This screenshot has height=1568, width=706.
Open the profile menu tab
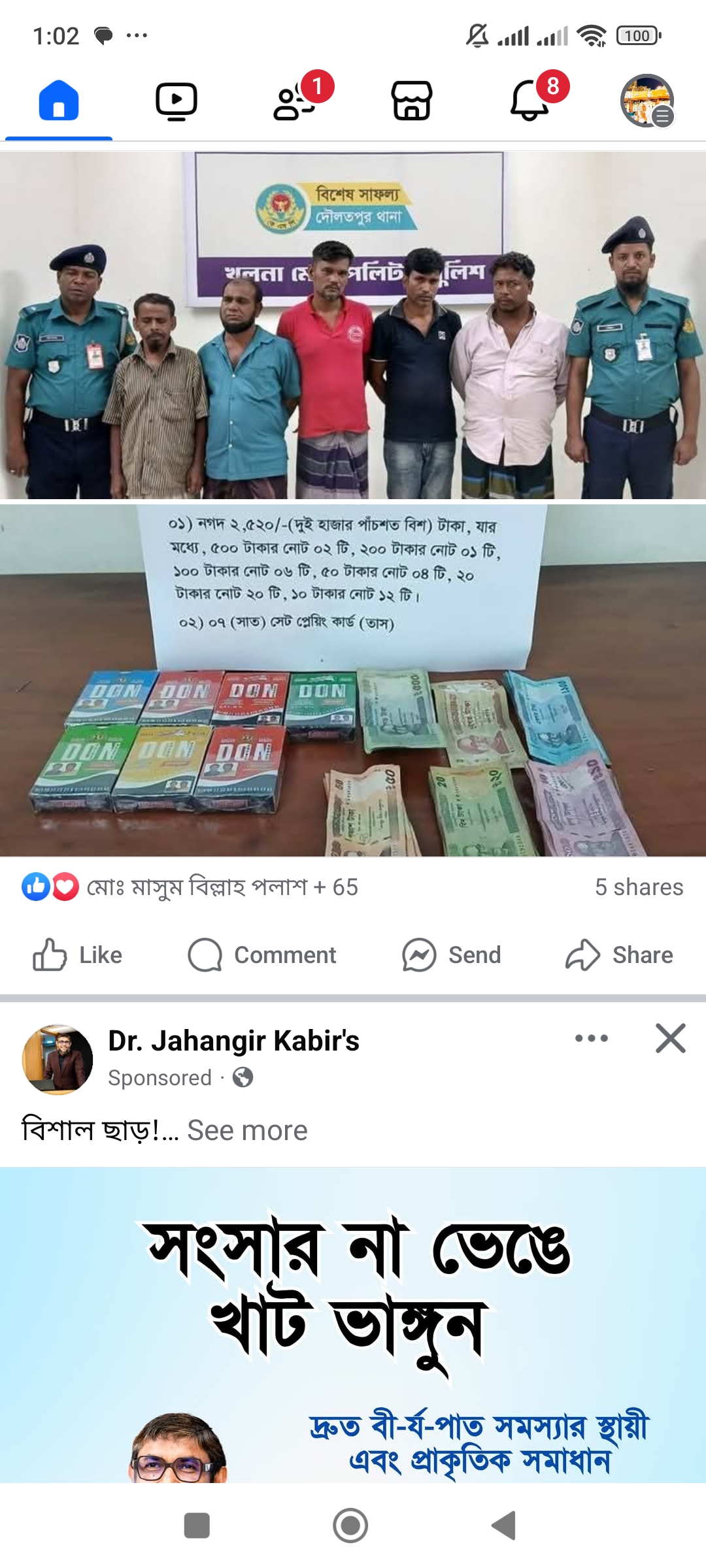(647, 101)
